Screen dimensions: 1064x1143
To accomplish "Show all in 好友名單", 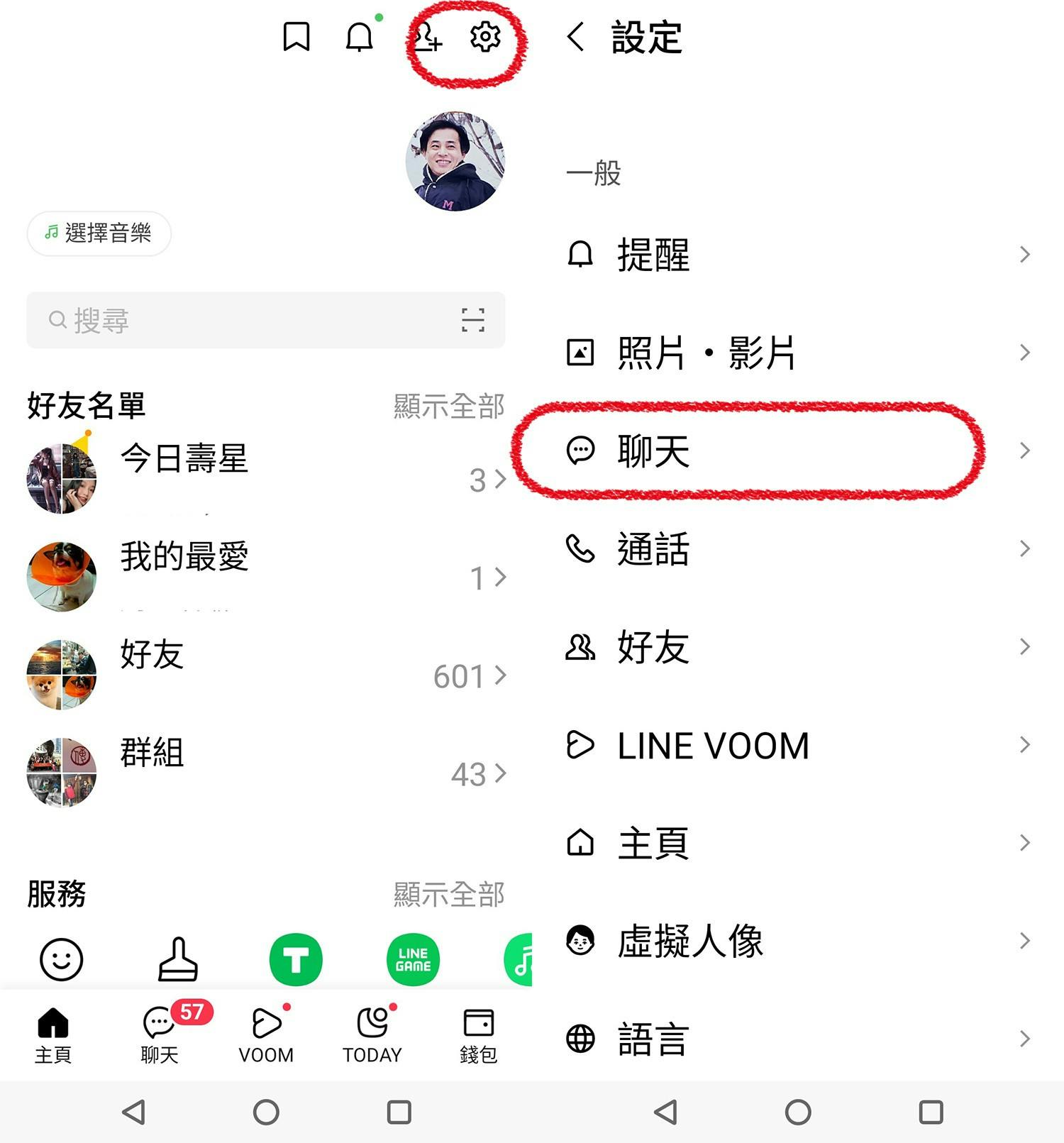I will click(448, 406).
